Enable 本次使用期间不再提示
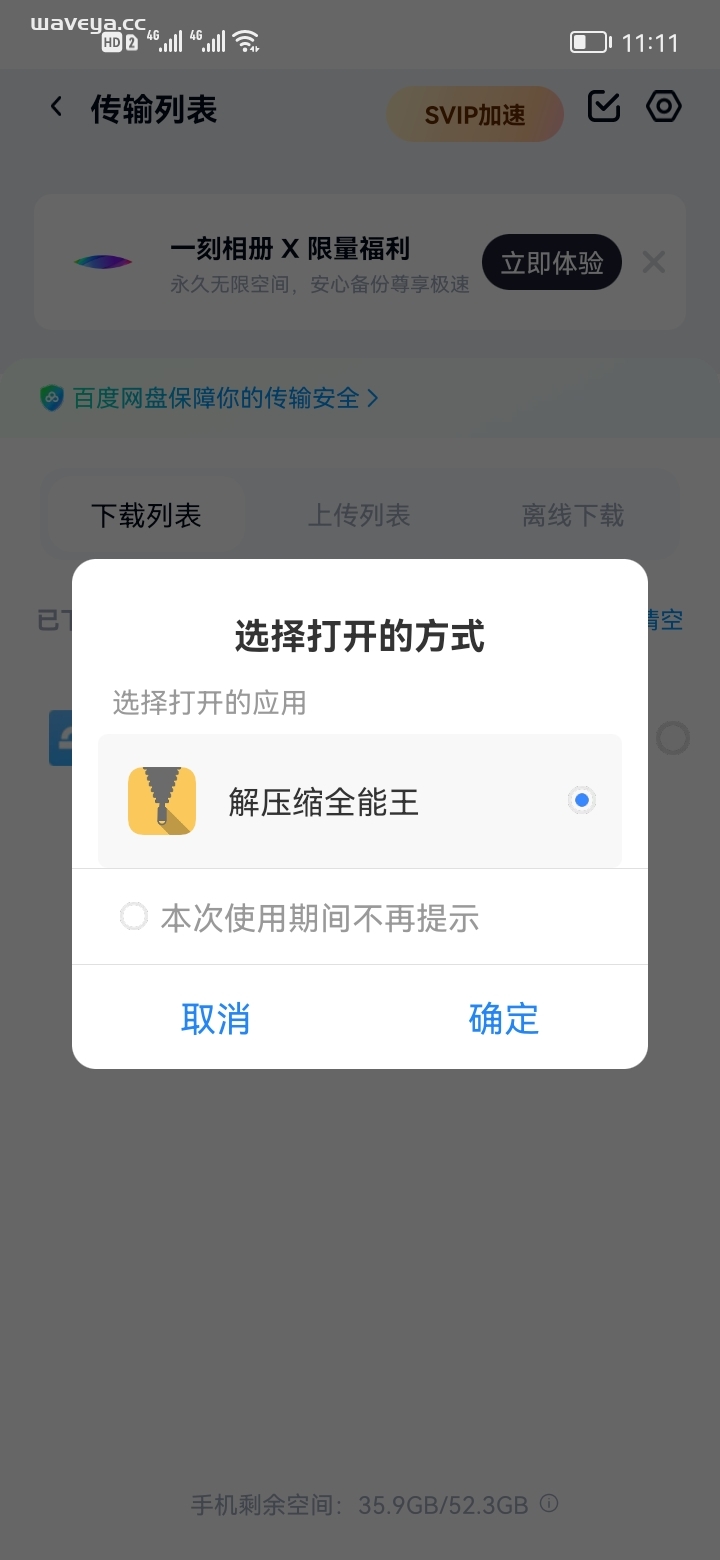The image size is (720, 1560). [133, 916]
